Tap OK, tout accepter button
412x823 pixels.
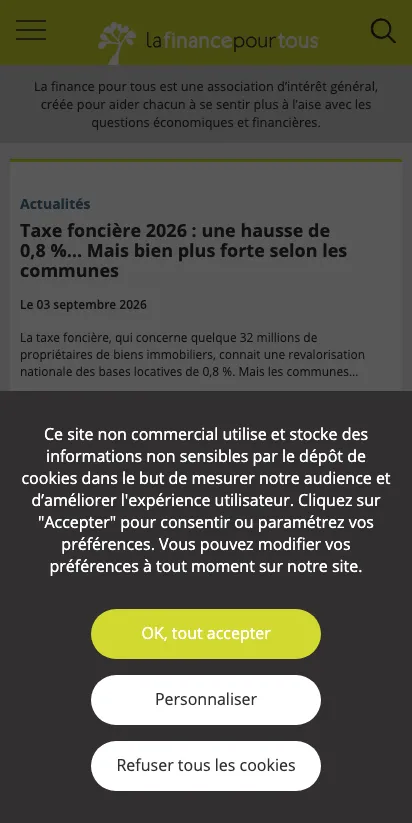point(206,634)
